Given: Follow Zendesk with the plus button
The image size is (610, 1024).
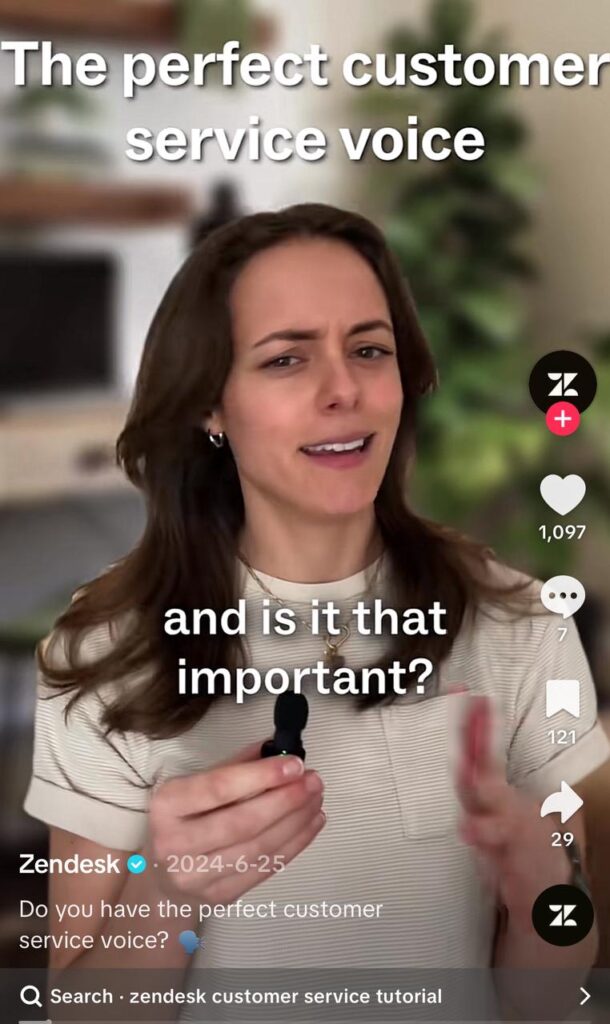Looking at the screenshot, I should click(x=562, y=420).
